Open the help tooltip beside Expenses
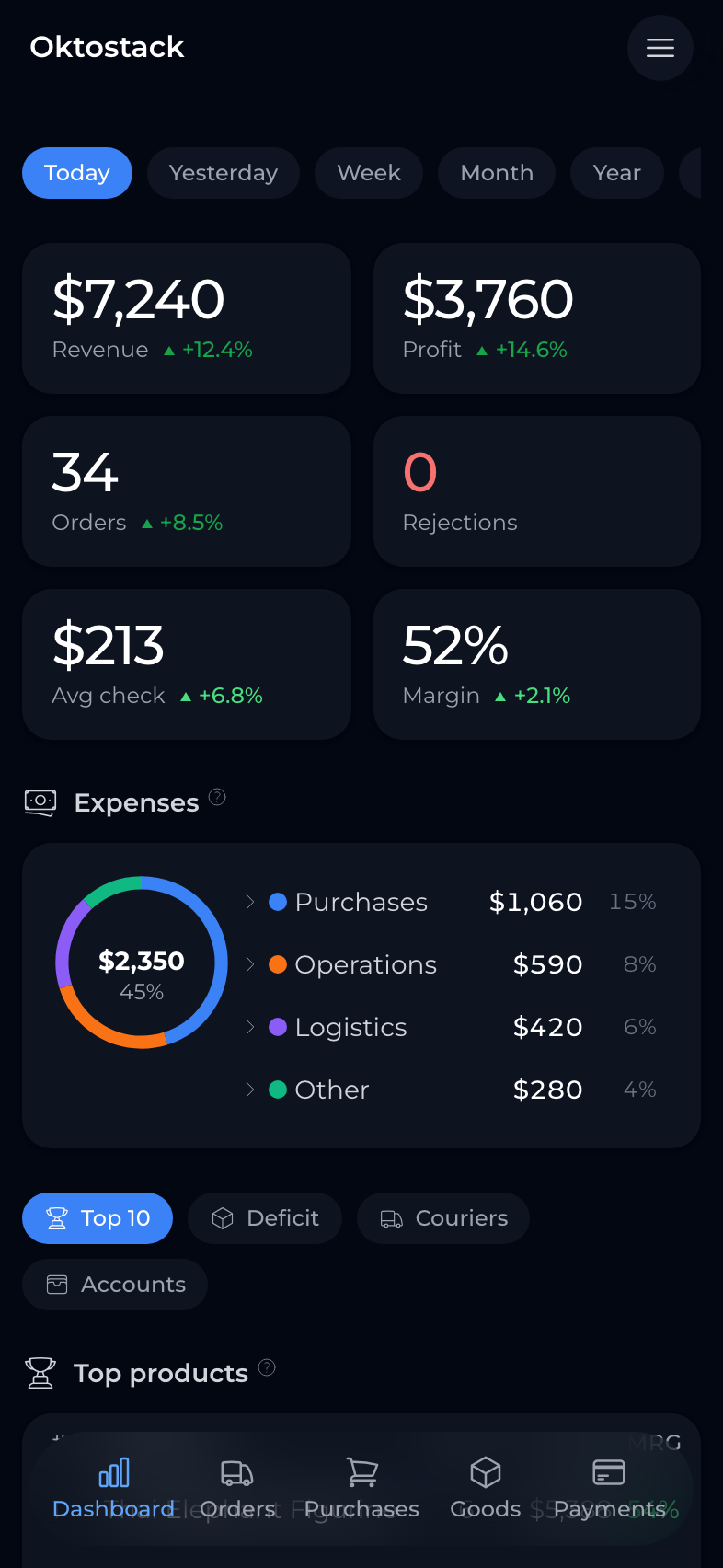The width and height of the screenshot is (723, 1568). pyautogui.click(x=217, y=798)
